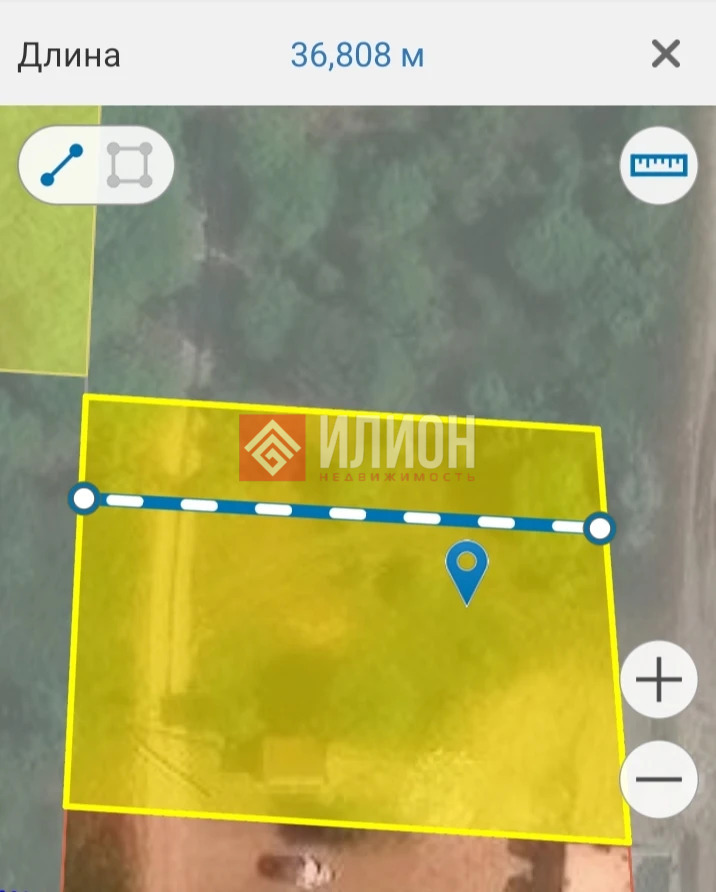Tap the ruler measurement tool button

659,166
